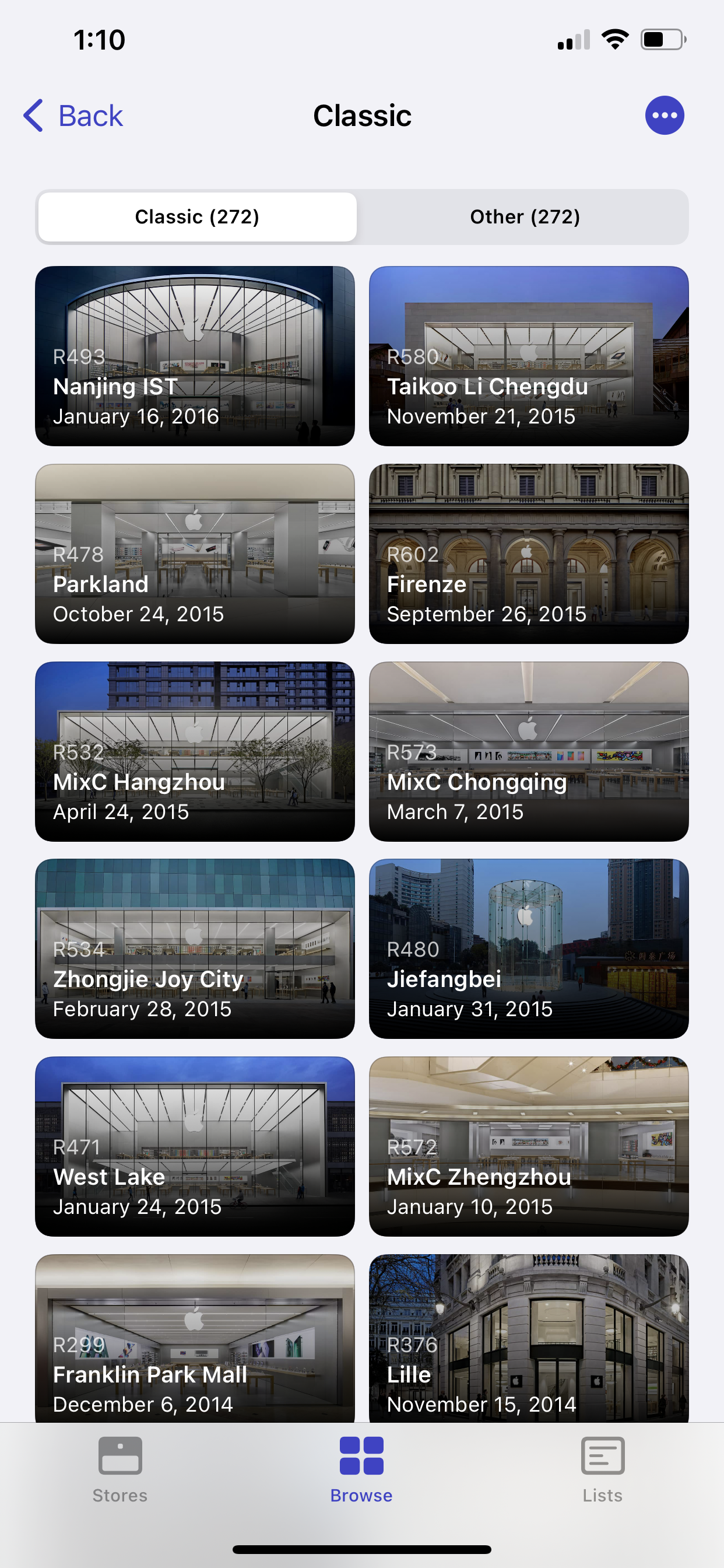View the Parkland store card
The height and width of the screenshot is (1568, 724).
coord(195,554)
